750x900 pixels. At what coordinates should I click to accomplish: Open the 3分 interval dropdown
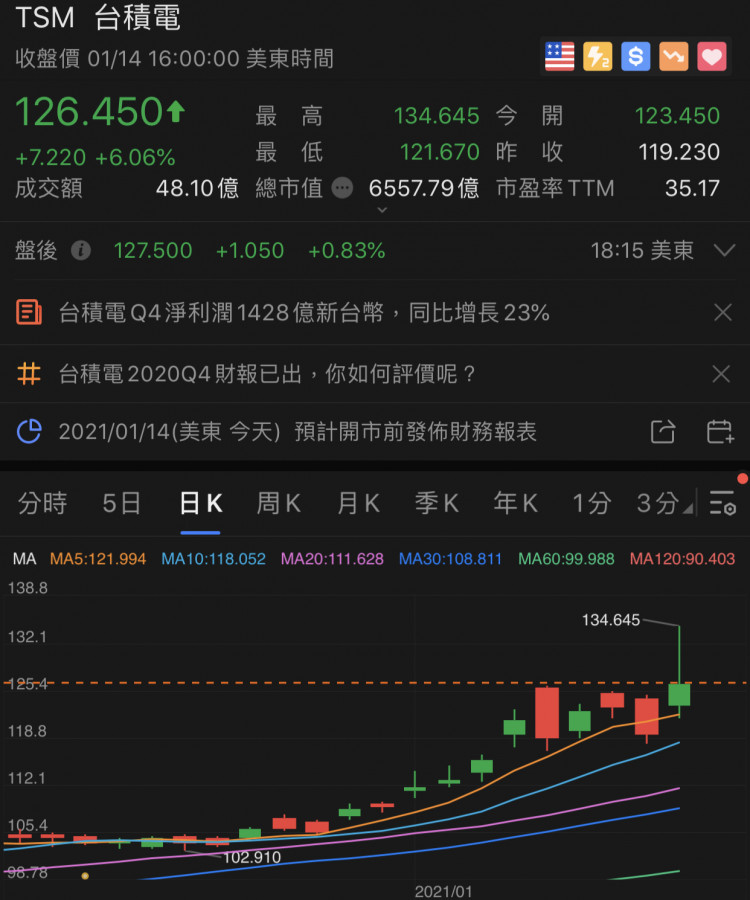click(664, 503)
